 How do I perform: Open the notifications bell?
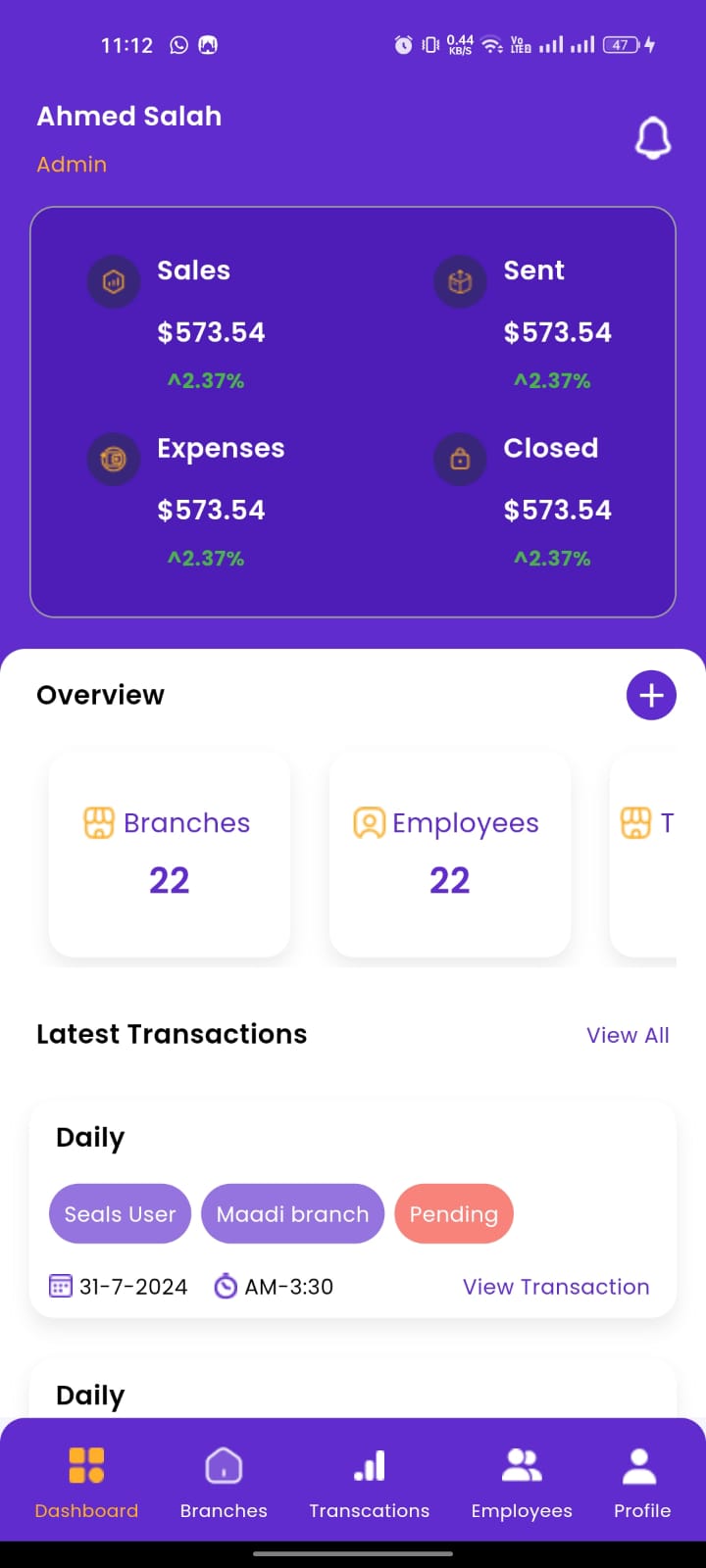point(653,138)
